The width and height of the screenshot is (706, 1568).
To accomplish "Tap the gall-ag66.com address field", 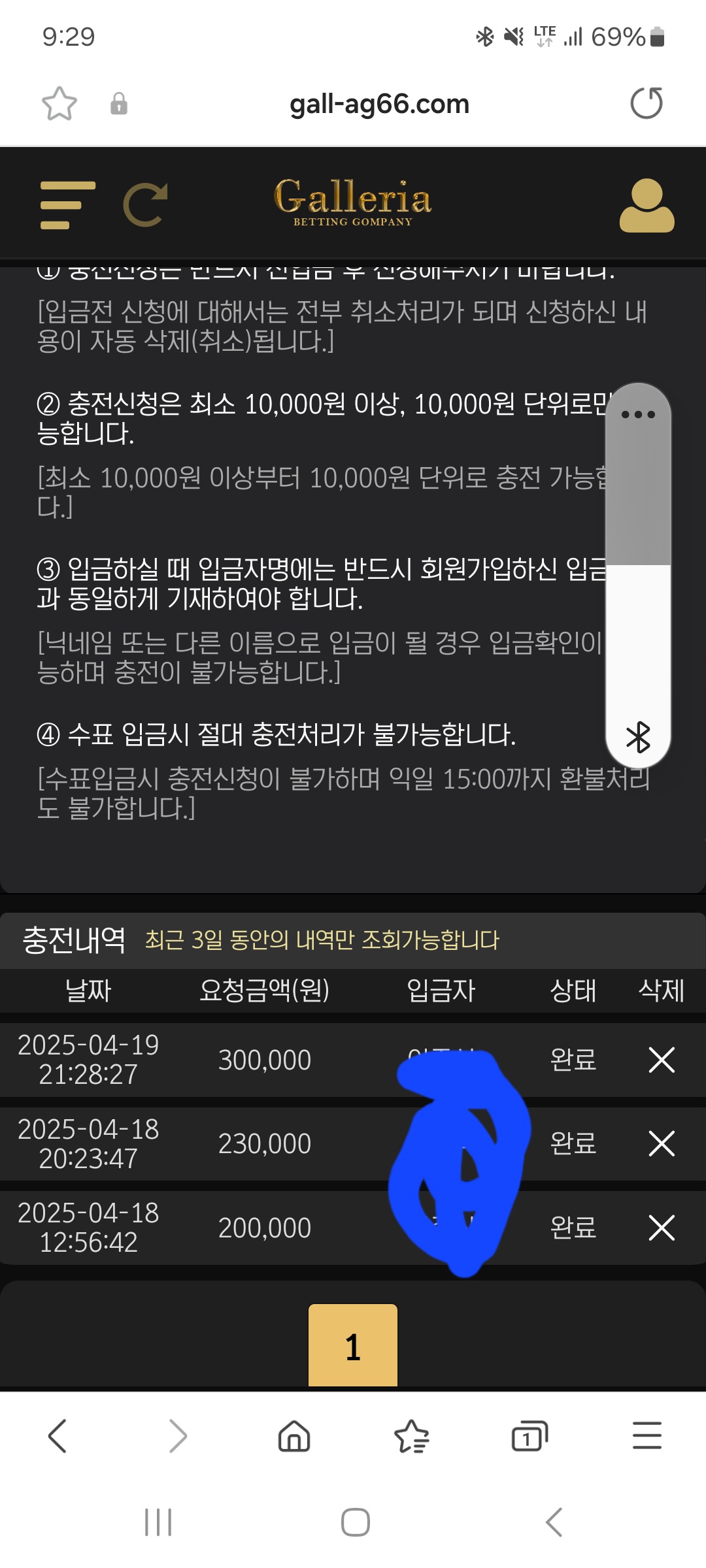I will coord(379,104).
